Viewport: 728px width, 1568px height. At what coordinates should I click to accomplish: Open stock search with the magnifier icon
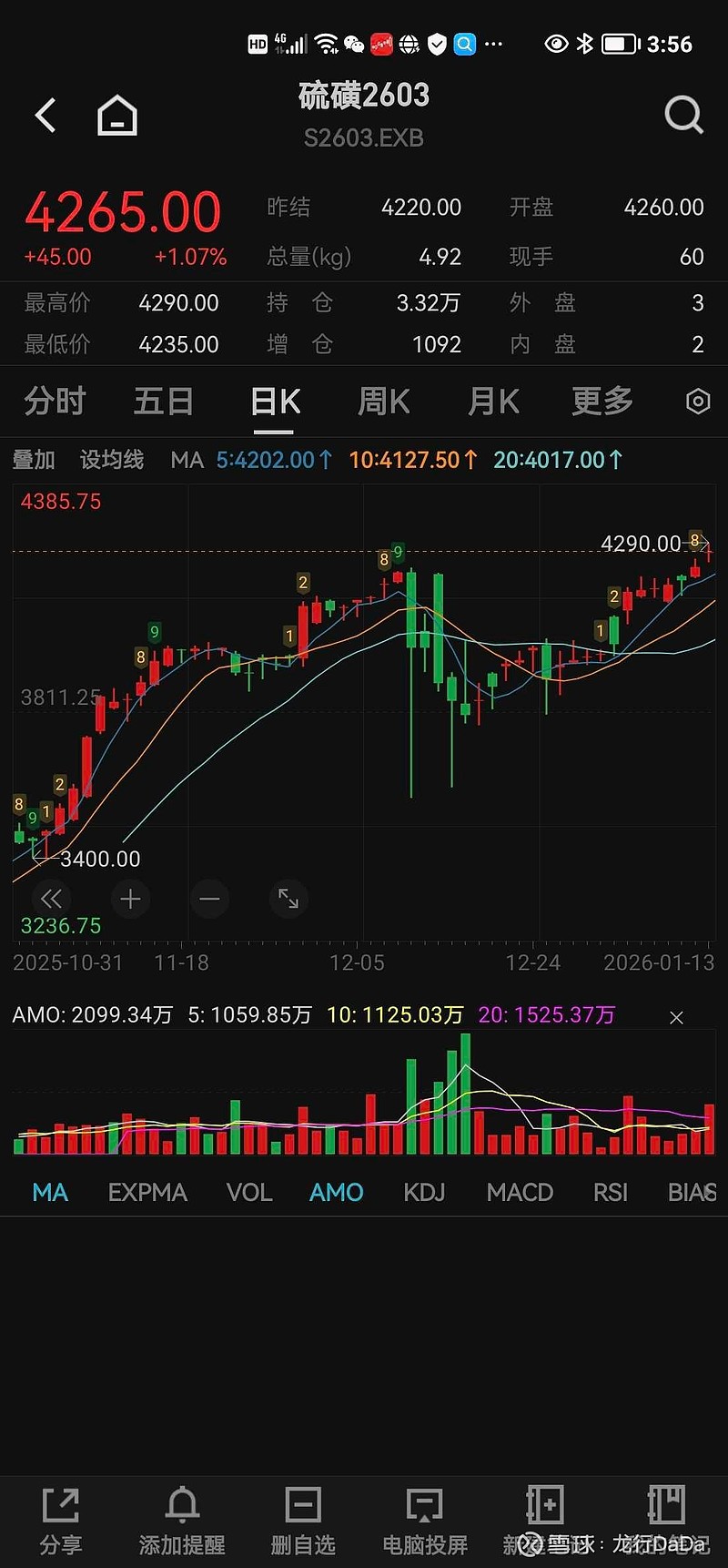pos(683,116)
